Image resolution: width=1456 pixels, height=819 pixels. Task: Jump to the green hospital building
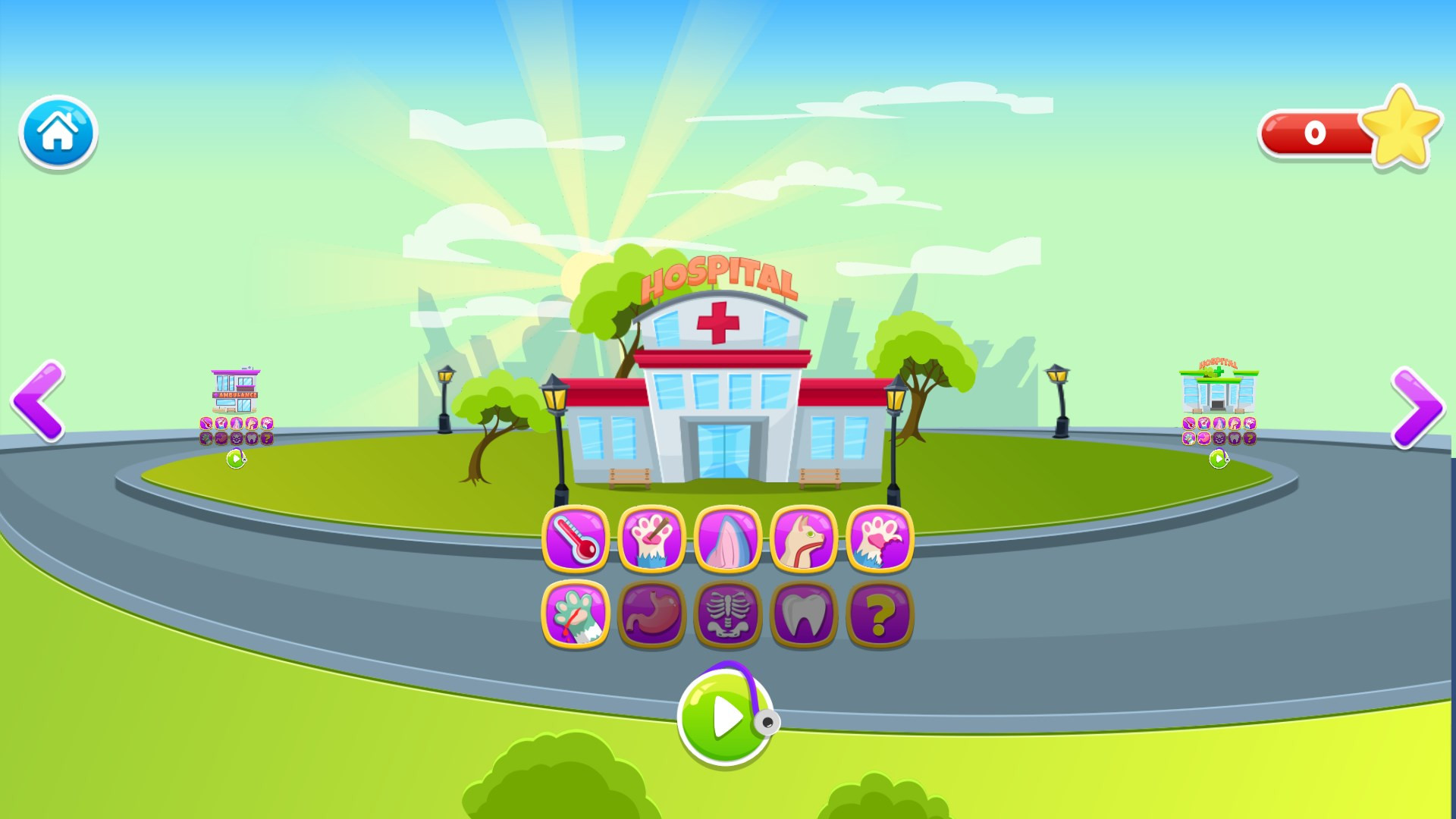pyautogui.click(x=1218, y=387)
